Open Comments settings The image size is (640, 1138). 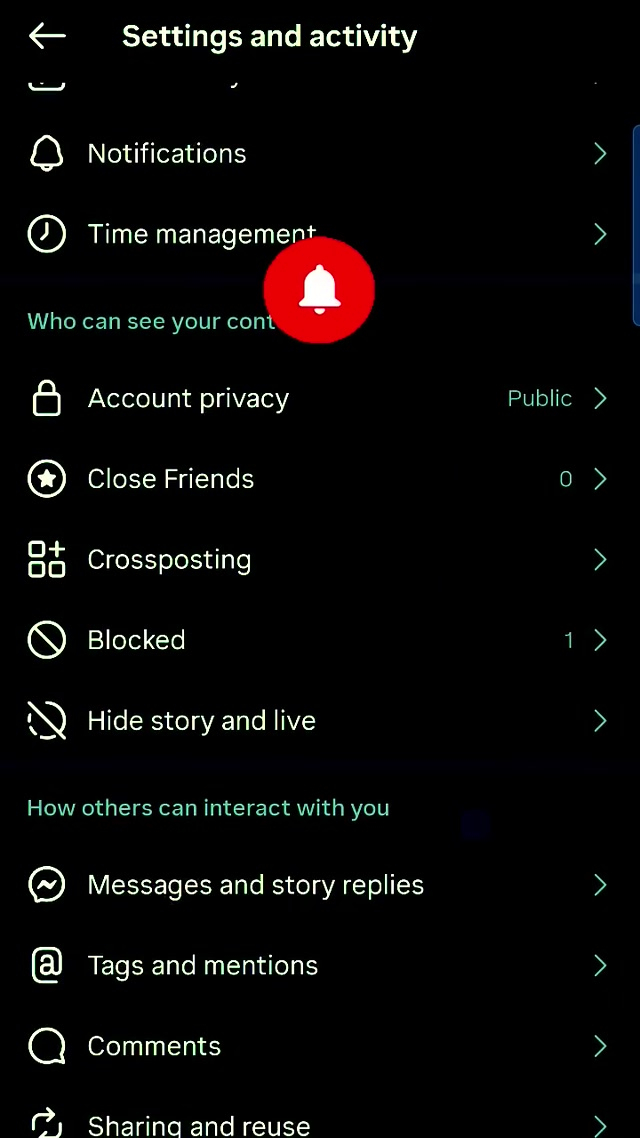point(154,1047)
